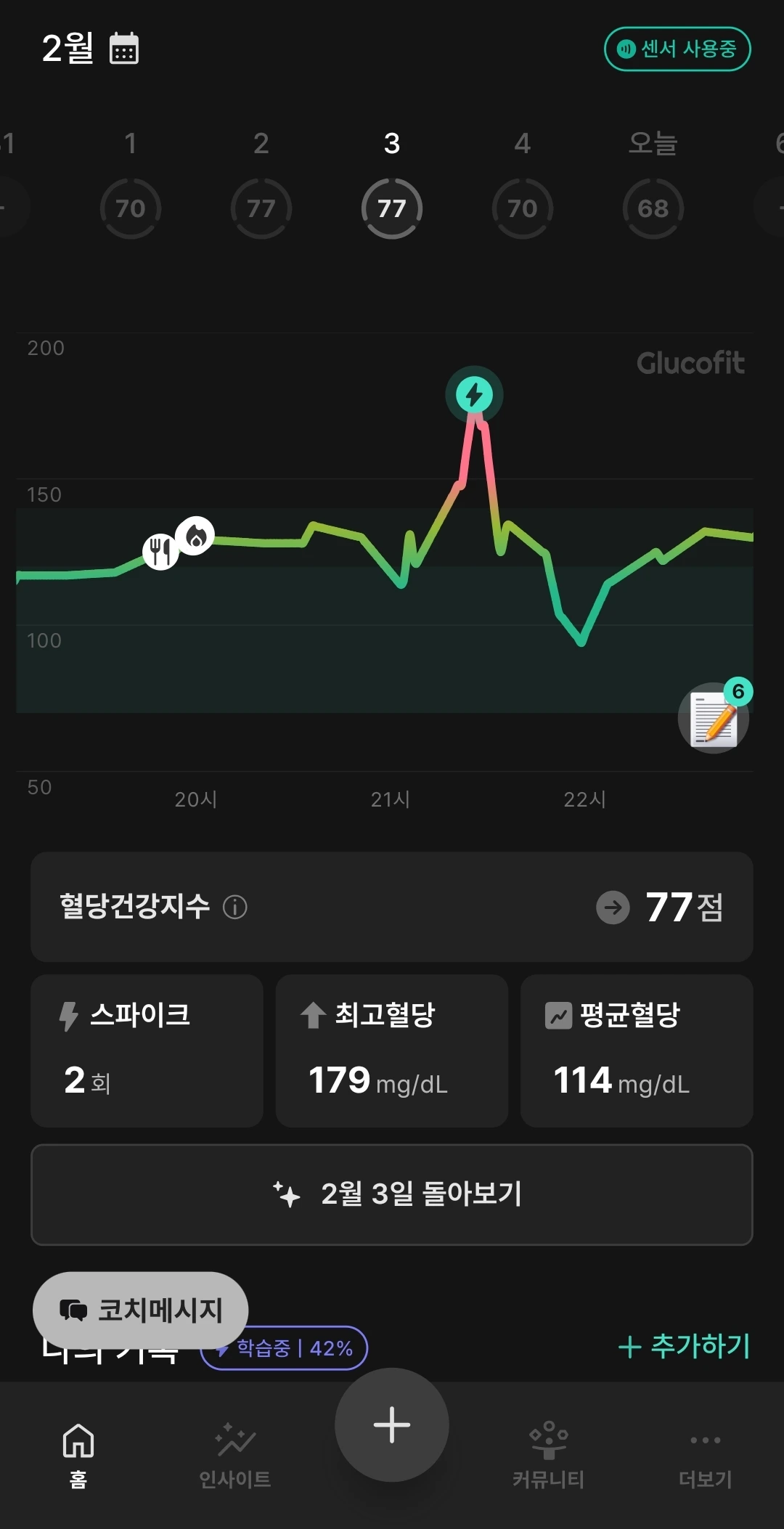Open the coach message chat bubble icon
This screenshot has width=784, height=1529.
pos(73,1310)
